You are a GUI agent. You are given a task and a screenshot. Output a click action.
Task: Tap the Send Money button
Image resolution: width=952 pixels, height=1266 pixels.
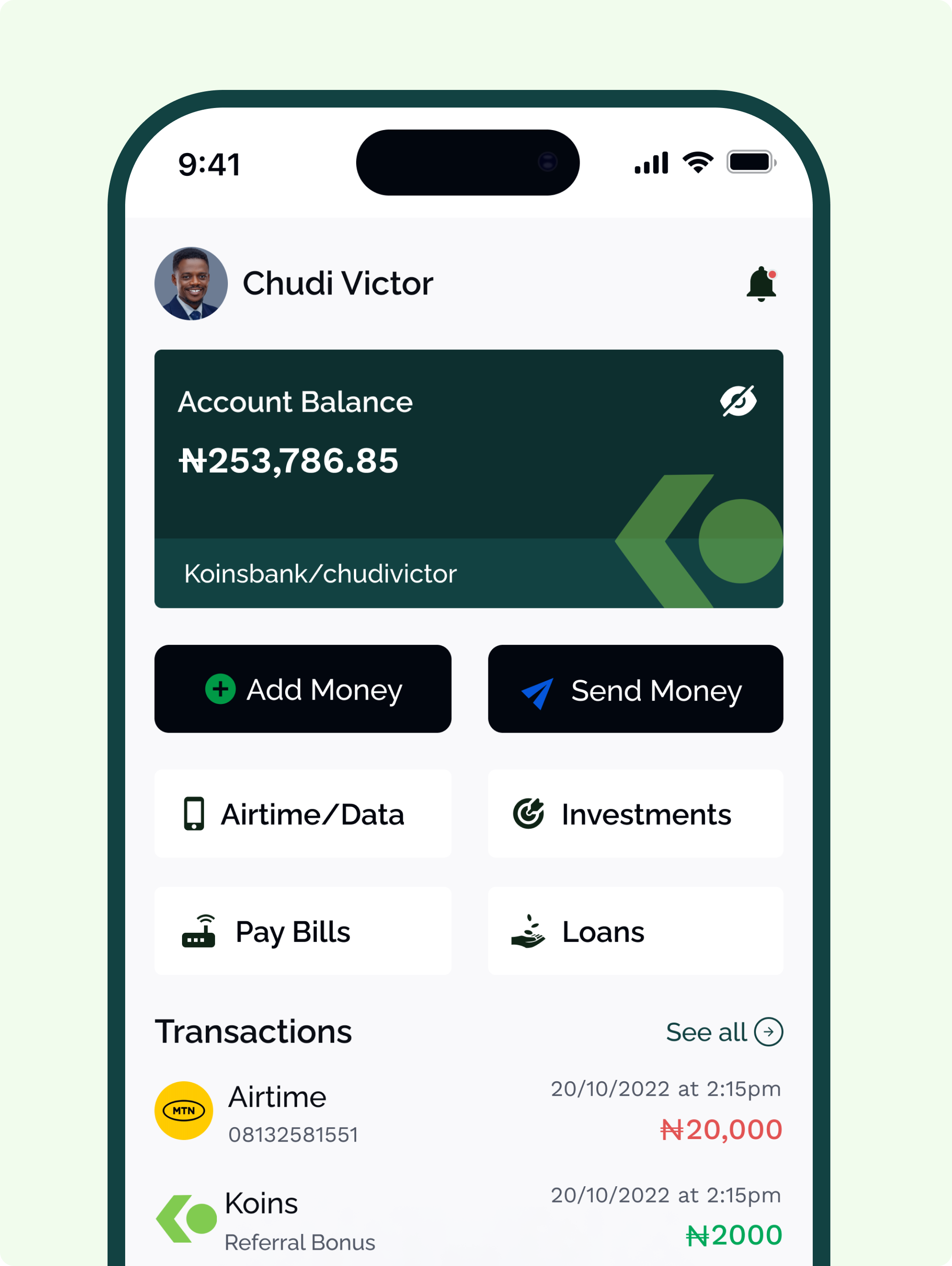click(x=635, y=689)
